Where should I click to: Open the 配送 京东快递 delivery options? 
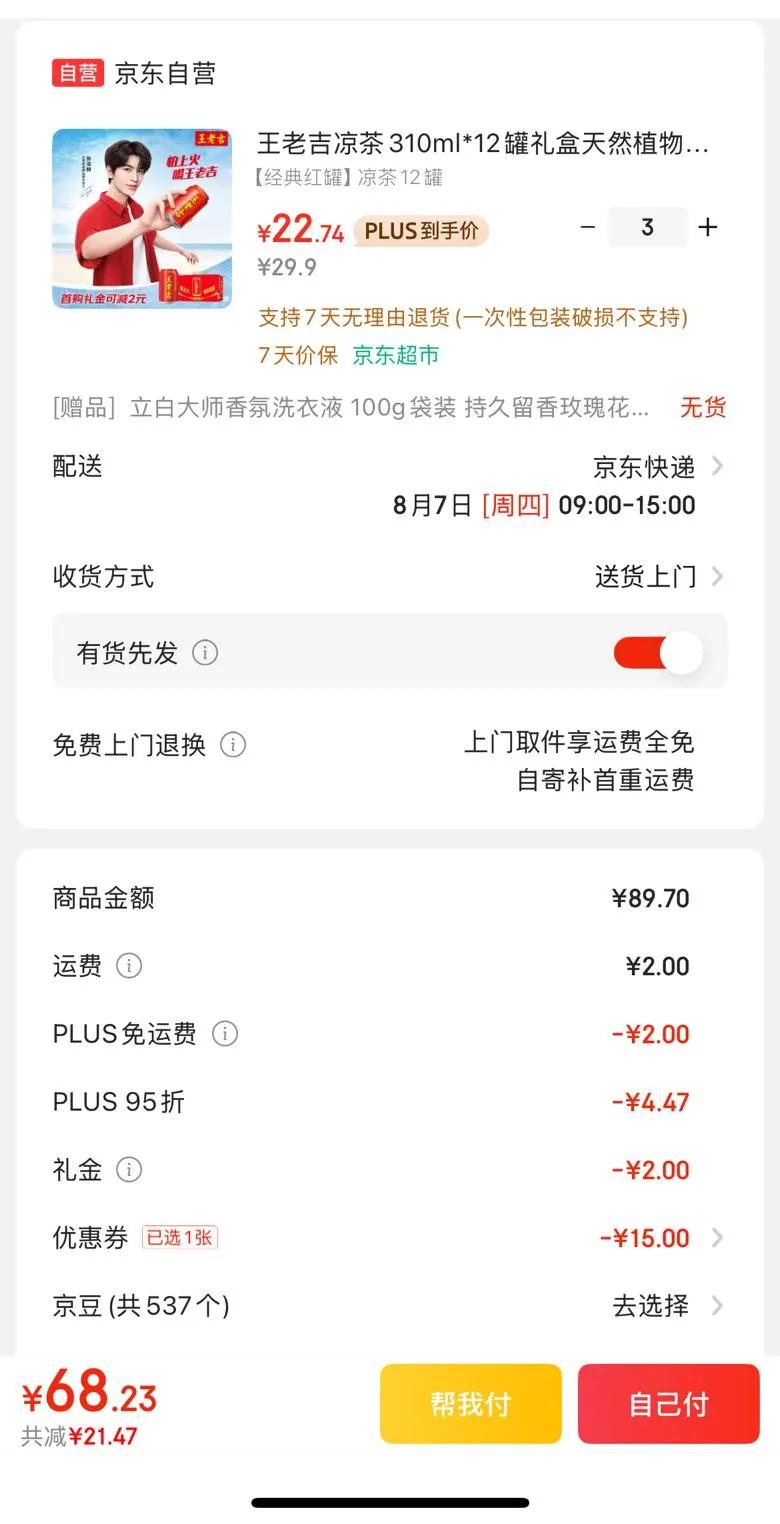pos(657,467)
